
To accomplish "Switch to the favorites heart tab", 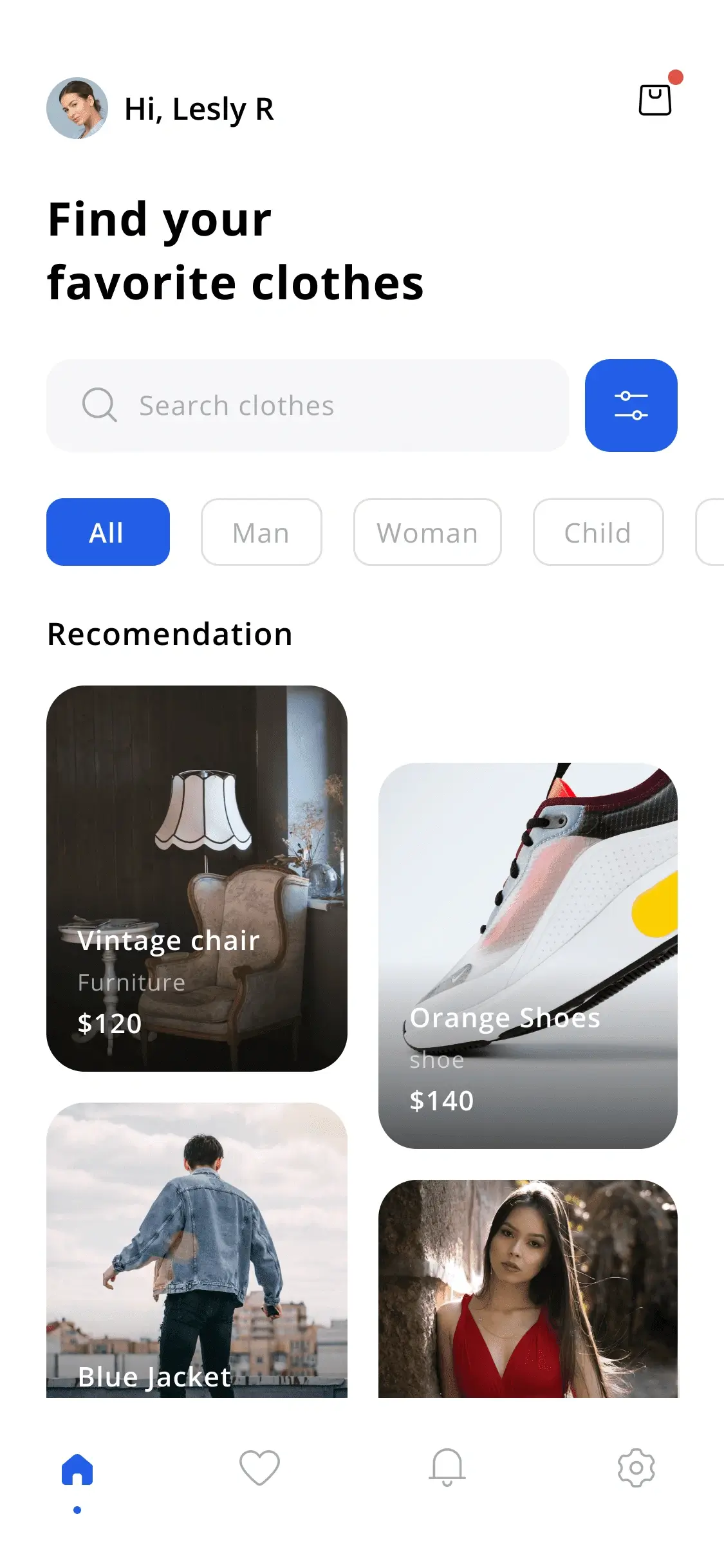I will (x=259, y=1468).
